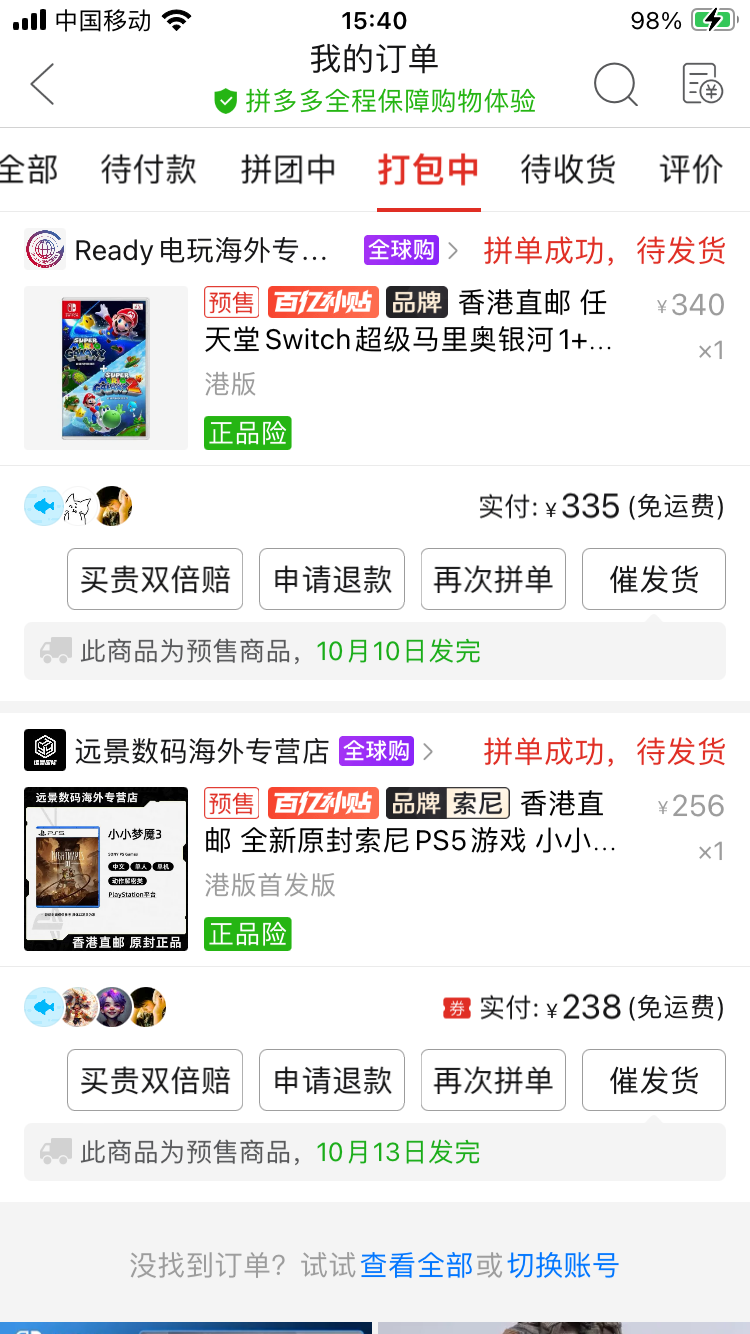750x1334 pixels.
Task: Open the Switch Super Mario Galaxy order
Action: tap(408, 340)
